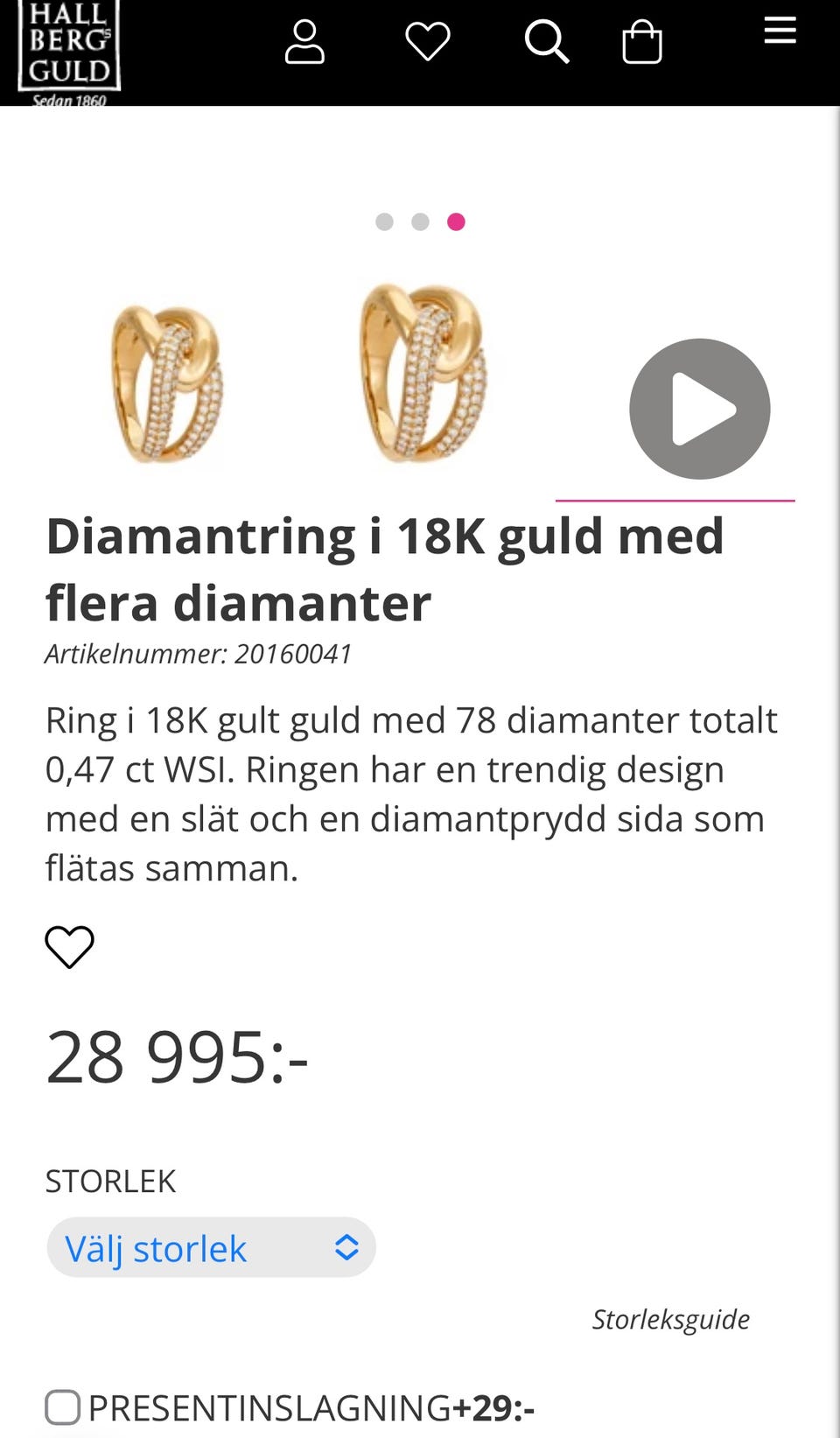Add this ring to favorites
Screen dimensions: 840x1438
click(69, 946)
